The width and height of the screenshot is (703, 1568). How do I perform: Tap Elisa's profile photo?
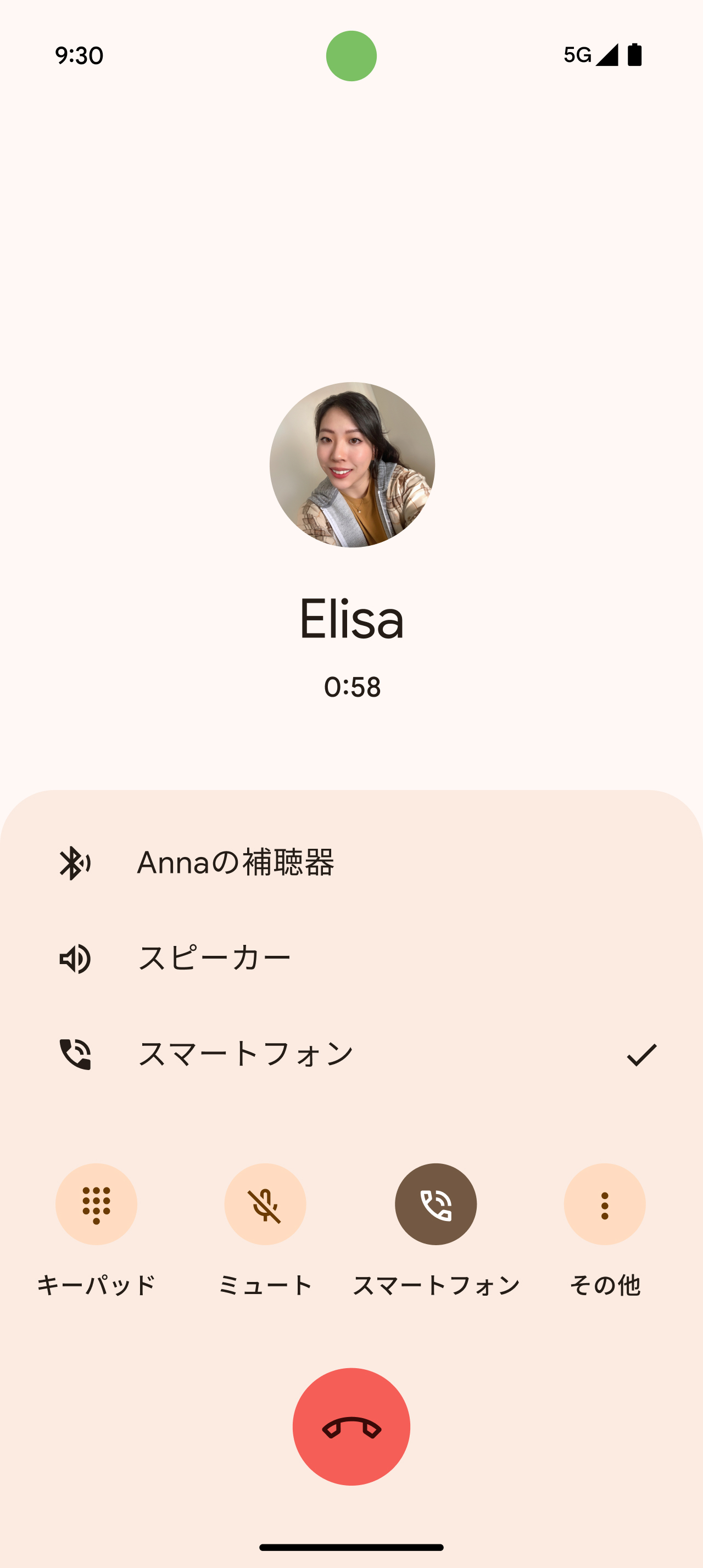[351, 466]
